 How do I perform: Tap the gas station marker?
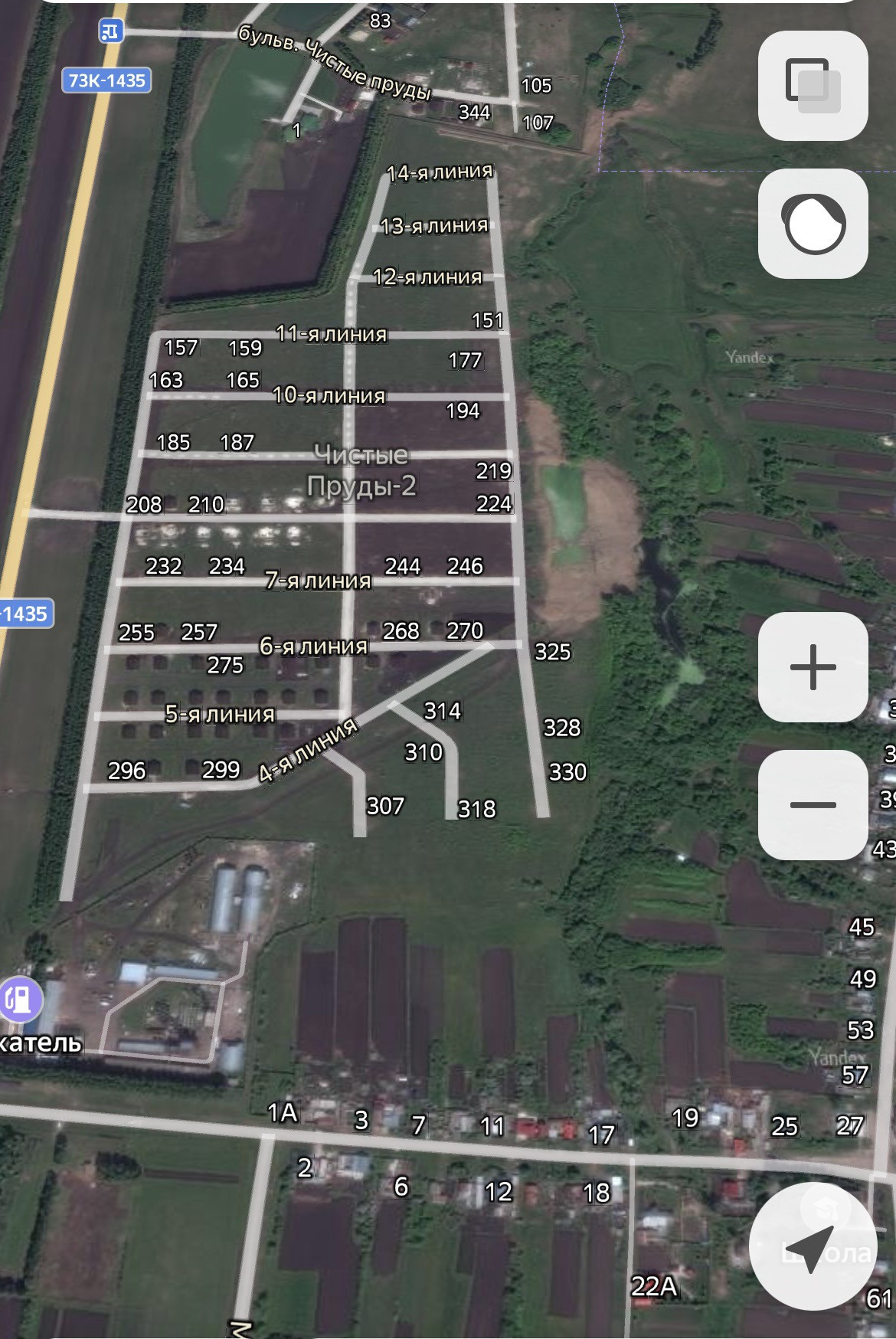[21, 998]
